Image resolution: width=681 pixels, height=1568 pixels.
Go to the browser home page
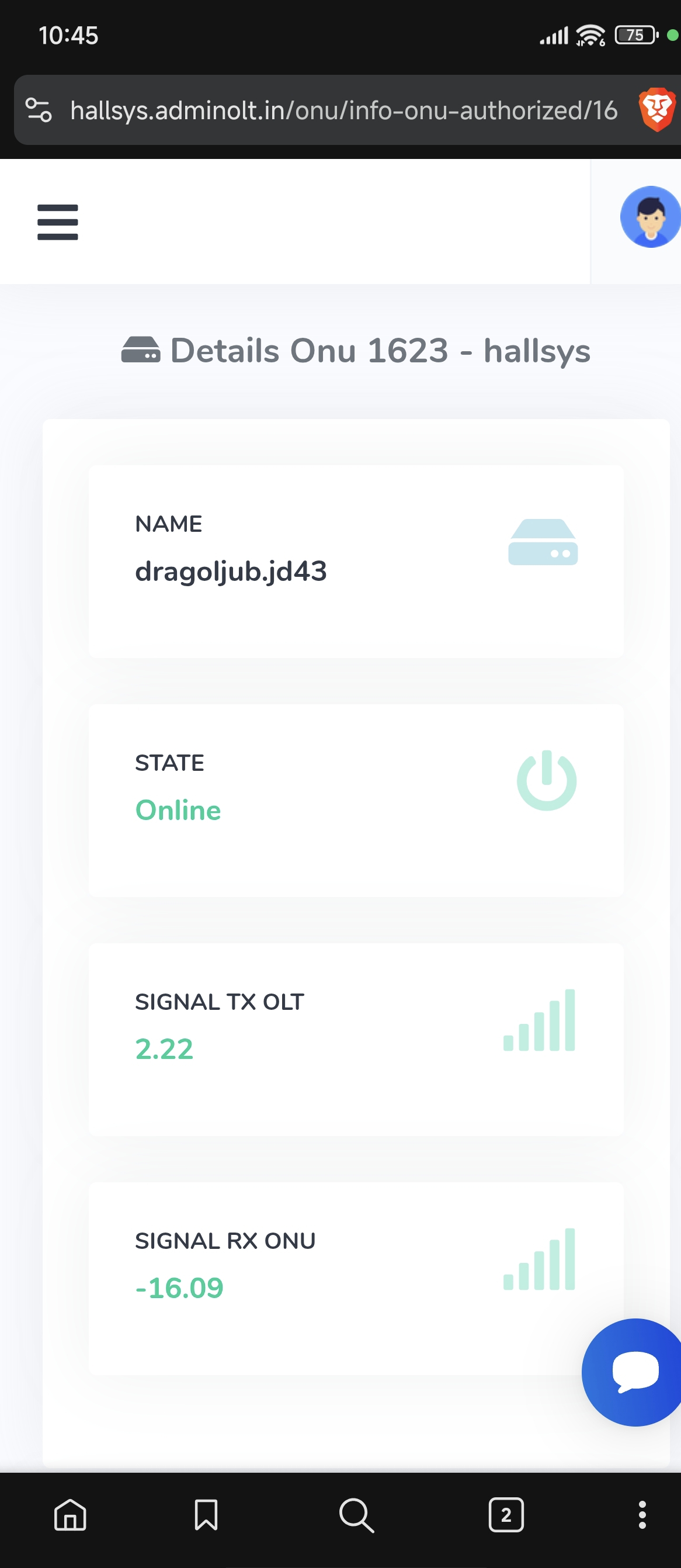70,1514
